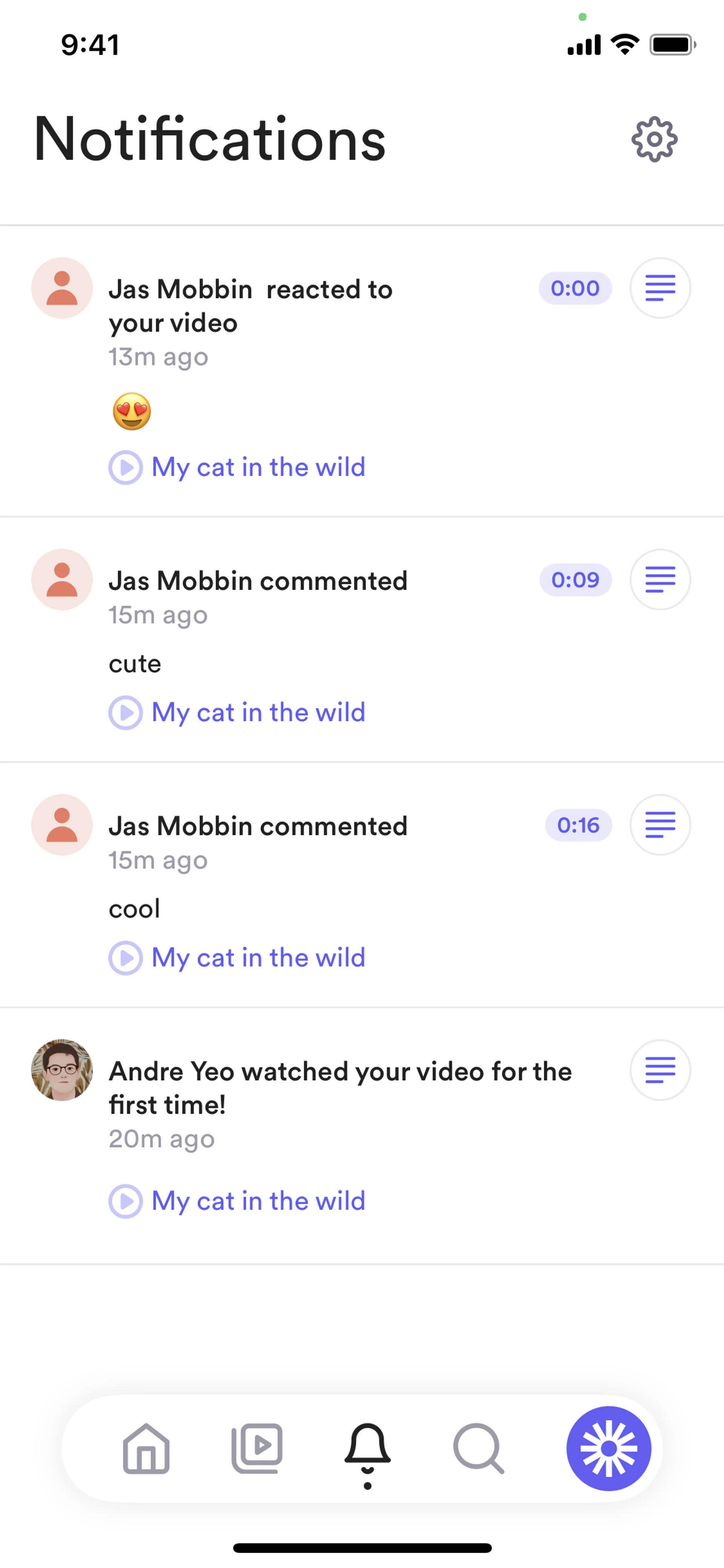Switch to the Home tab
The image size is (724, 1568).
point(146,1449)
